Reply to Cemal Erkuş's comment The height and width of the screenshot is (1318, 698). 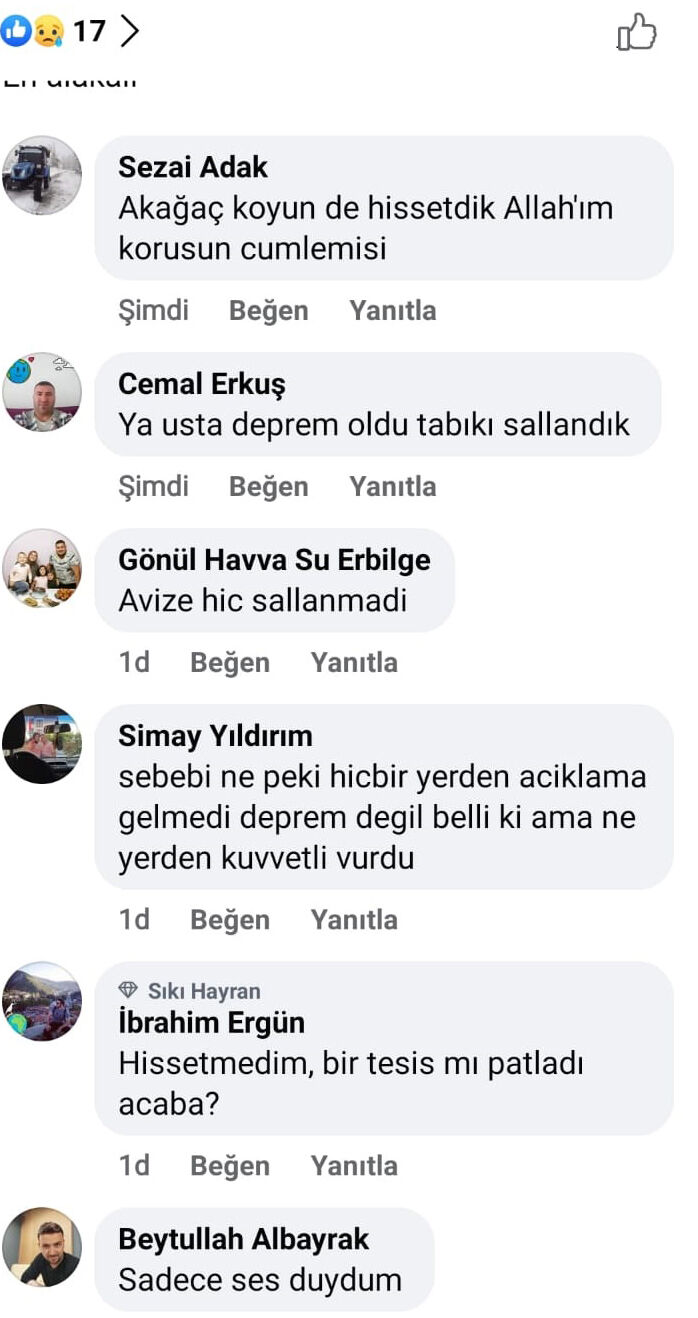tap(392, 487)
